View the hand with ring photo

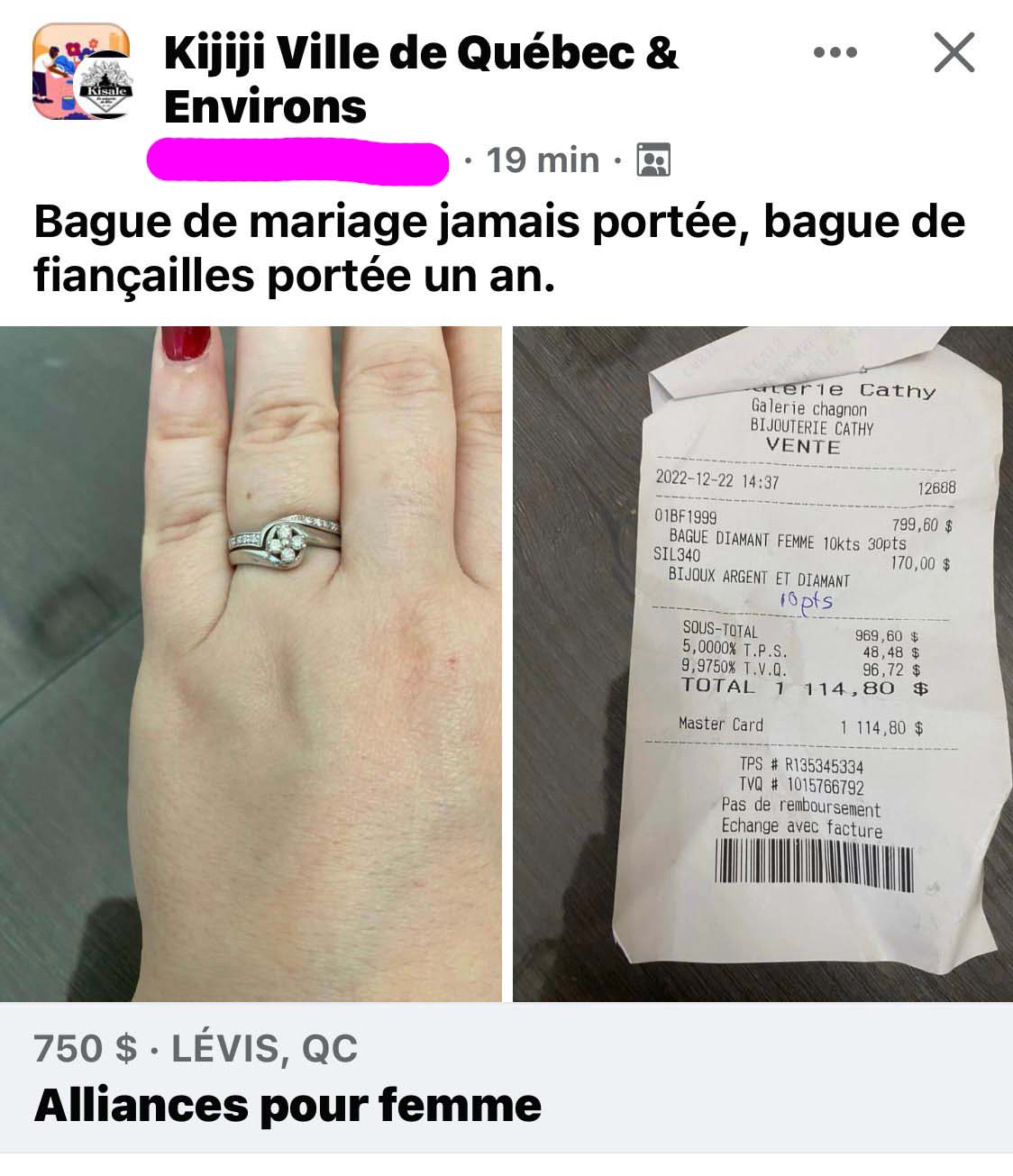point(251,663)
